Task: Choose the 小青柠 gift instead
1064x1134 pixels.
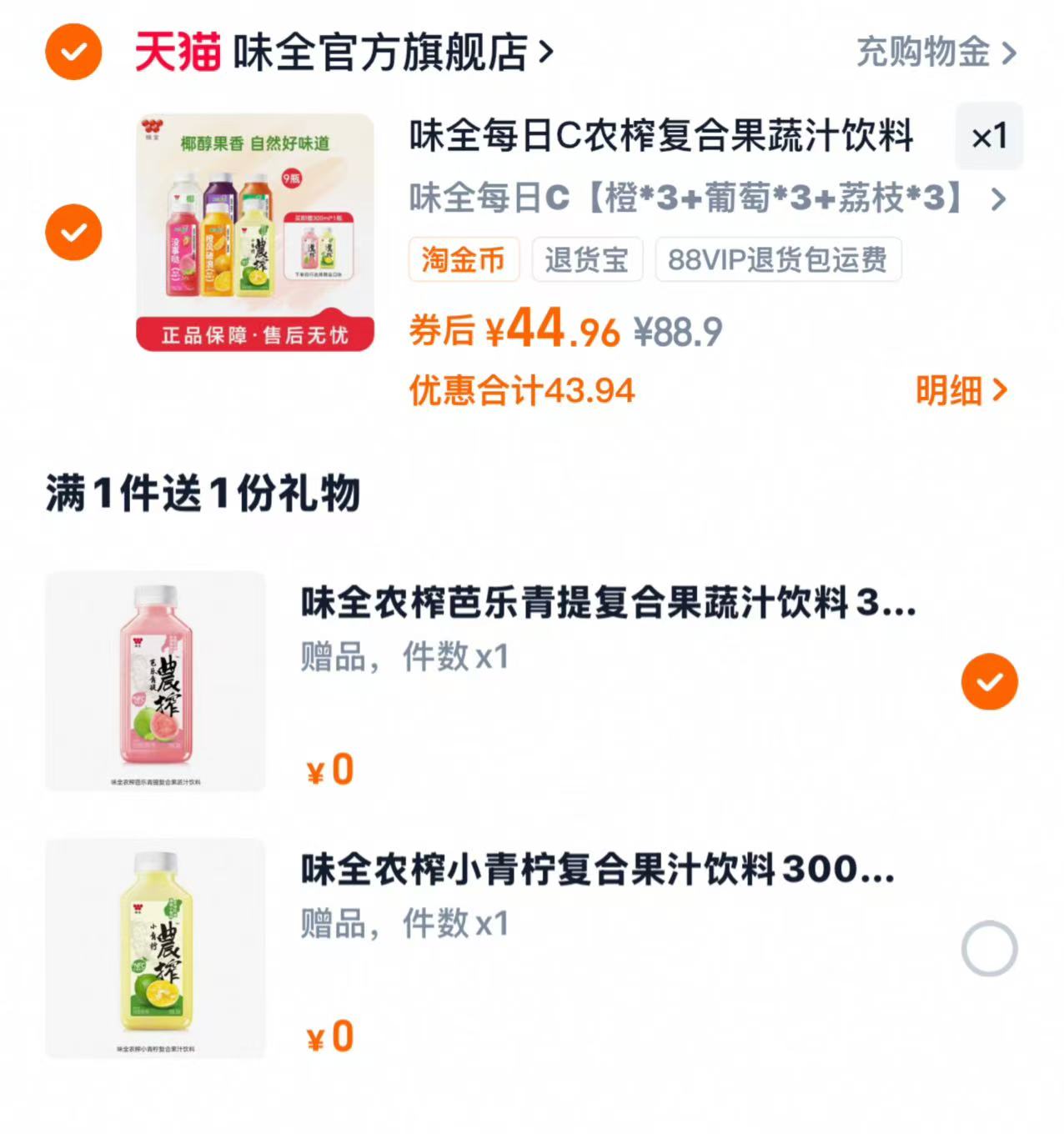Action: (x=989, y=949)
